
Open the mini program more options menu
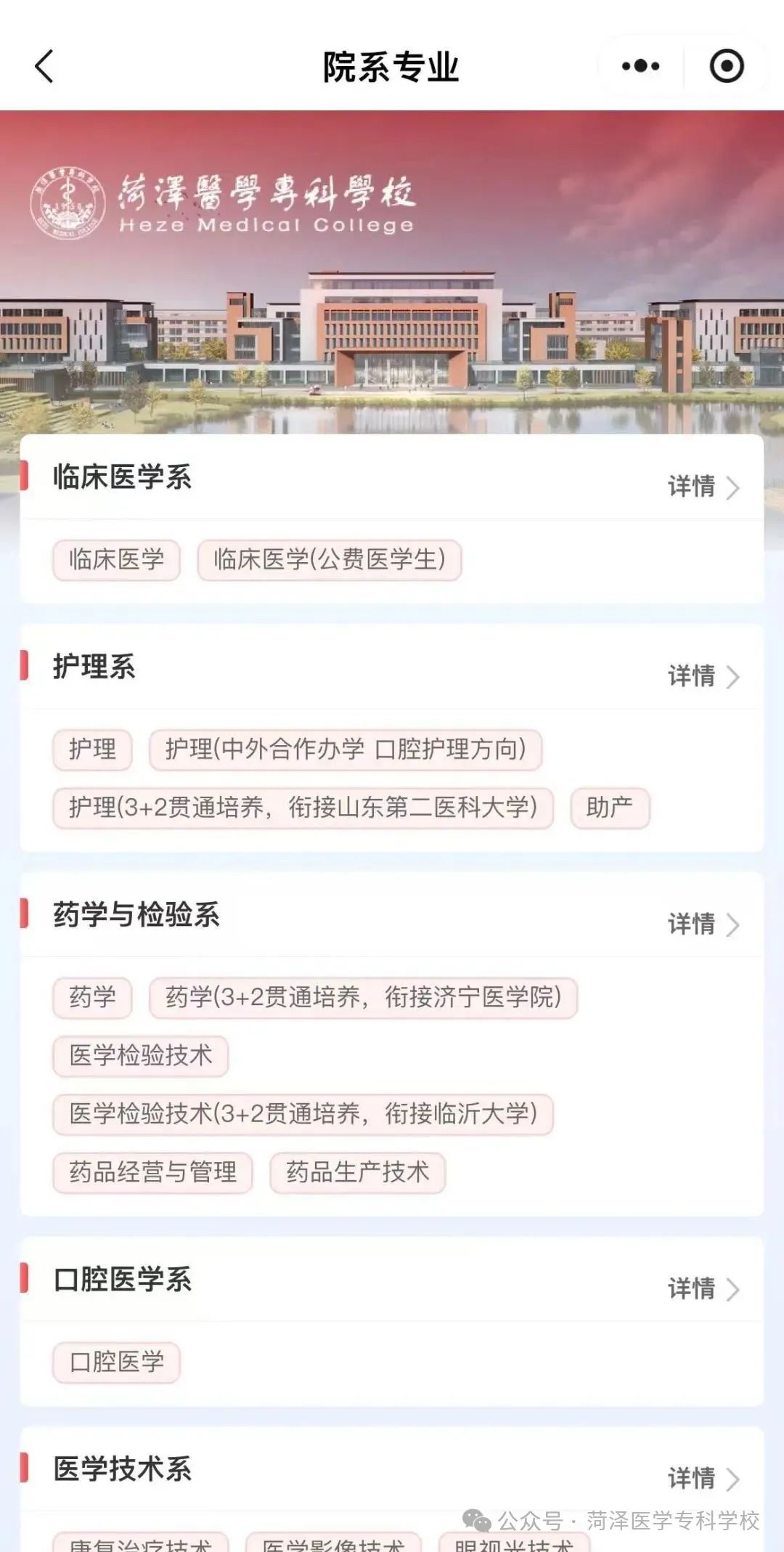pos(640,67)
